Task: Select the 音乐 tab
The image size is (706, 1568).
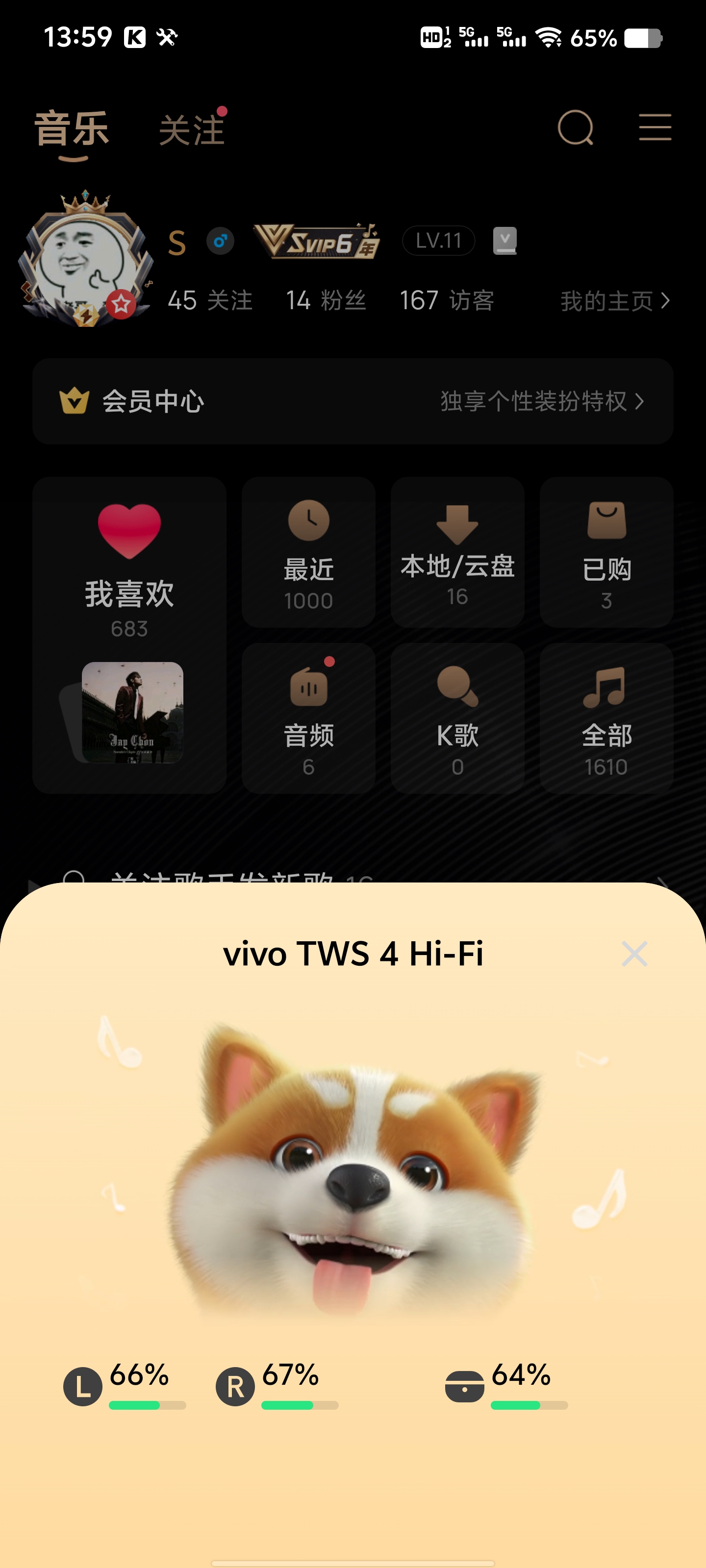Action: click(72, 130)
